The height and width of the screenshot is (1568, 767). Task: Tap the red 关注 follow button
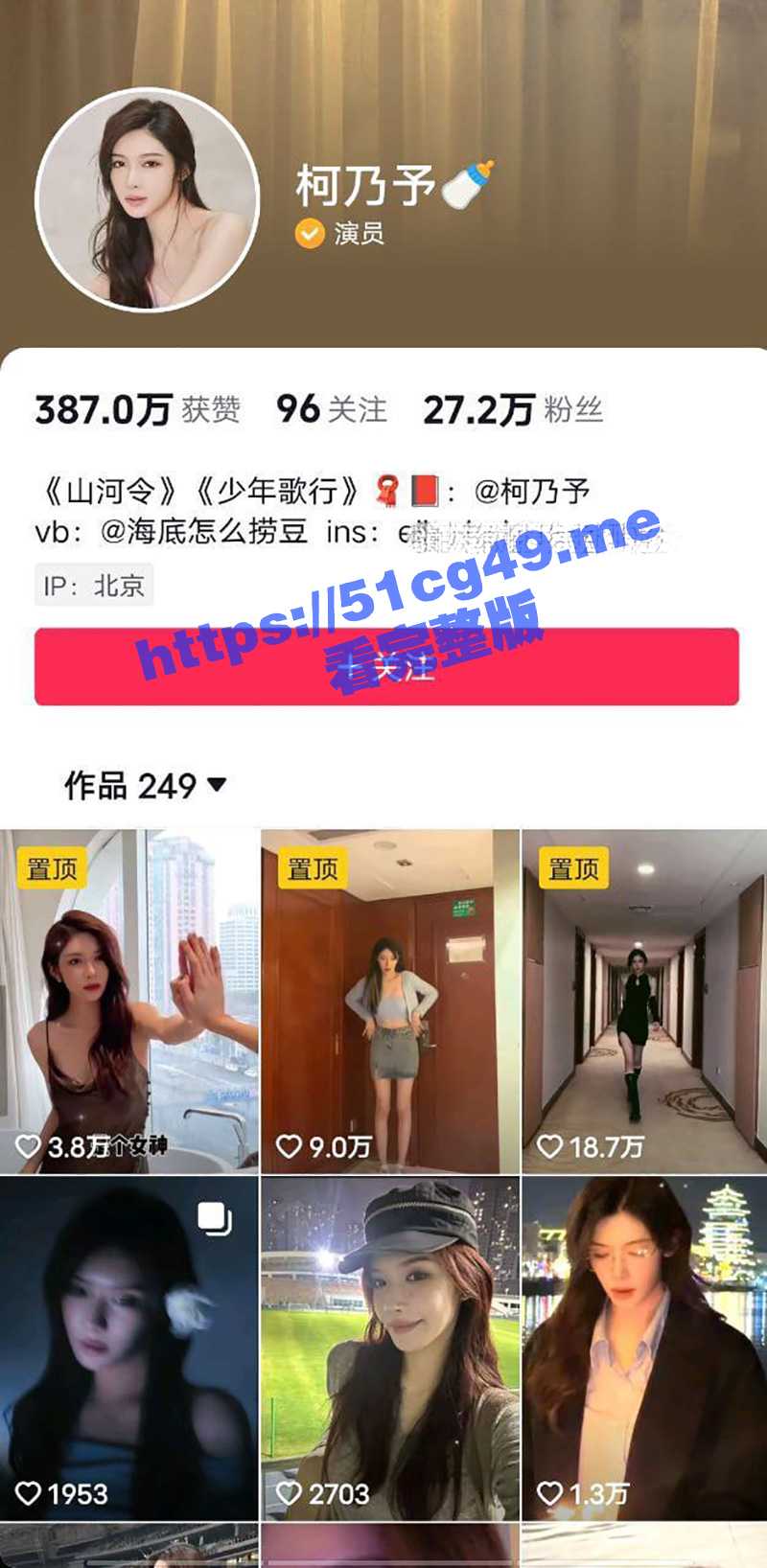[x=386, y=667]
